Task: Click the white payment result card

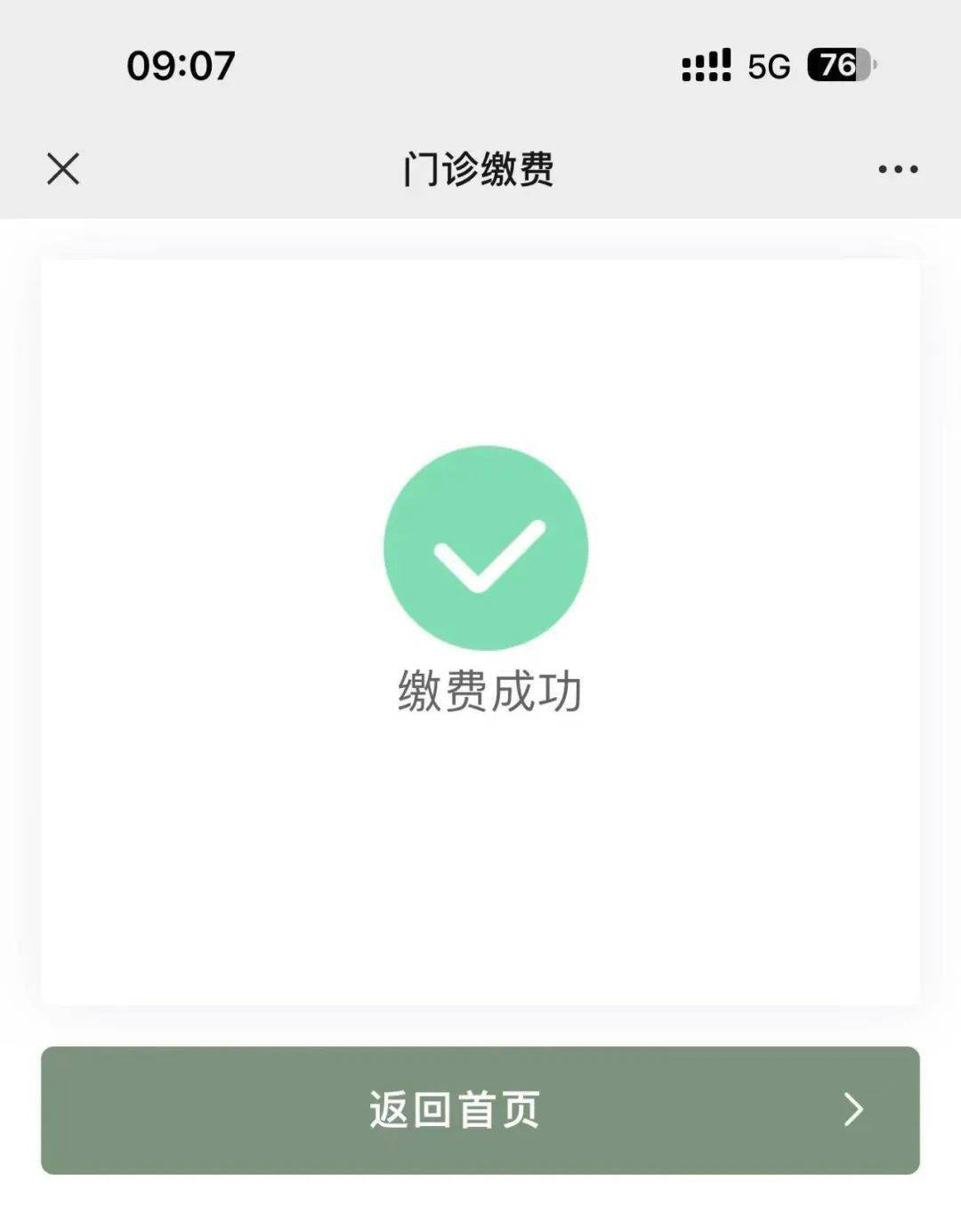Action: (x=480, y=623)
